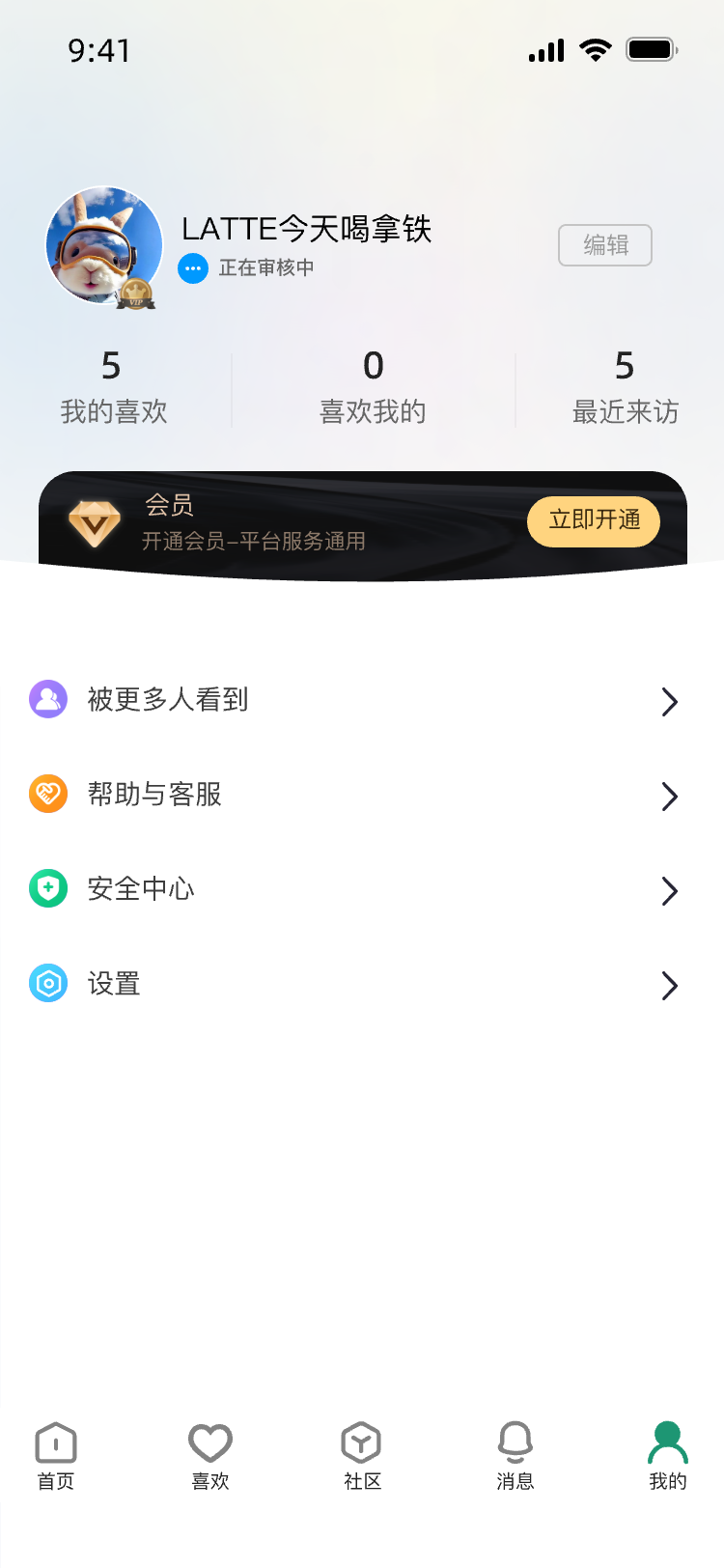Open 被更多人看到 option
Image resolution: width=724 pixels, height=1568 pixels.
pyautogui.click(x=353, y=700)
